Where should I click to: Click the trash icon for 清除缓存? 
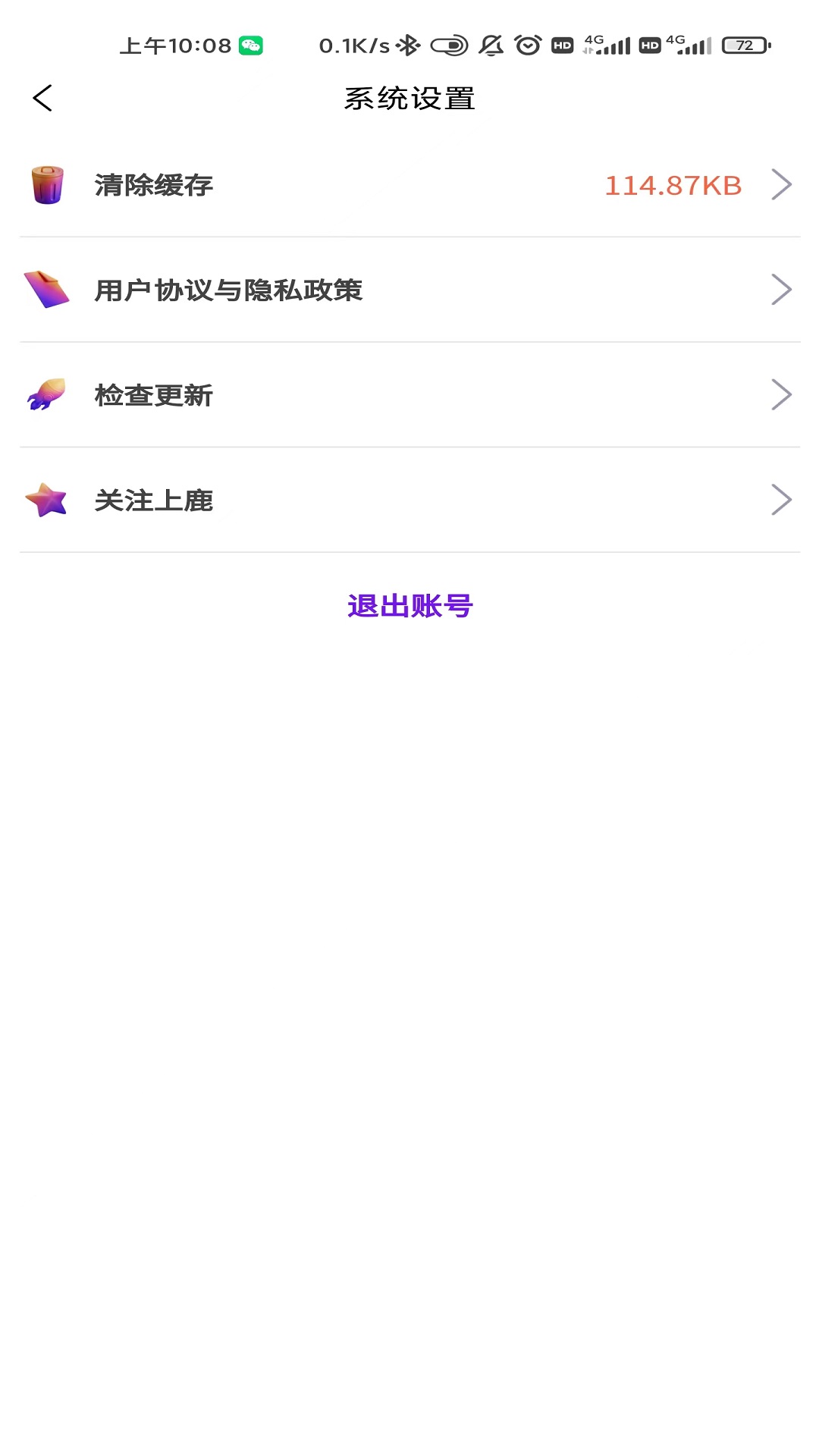point(45,184)
